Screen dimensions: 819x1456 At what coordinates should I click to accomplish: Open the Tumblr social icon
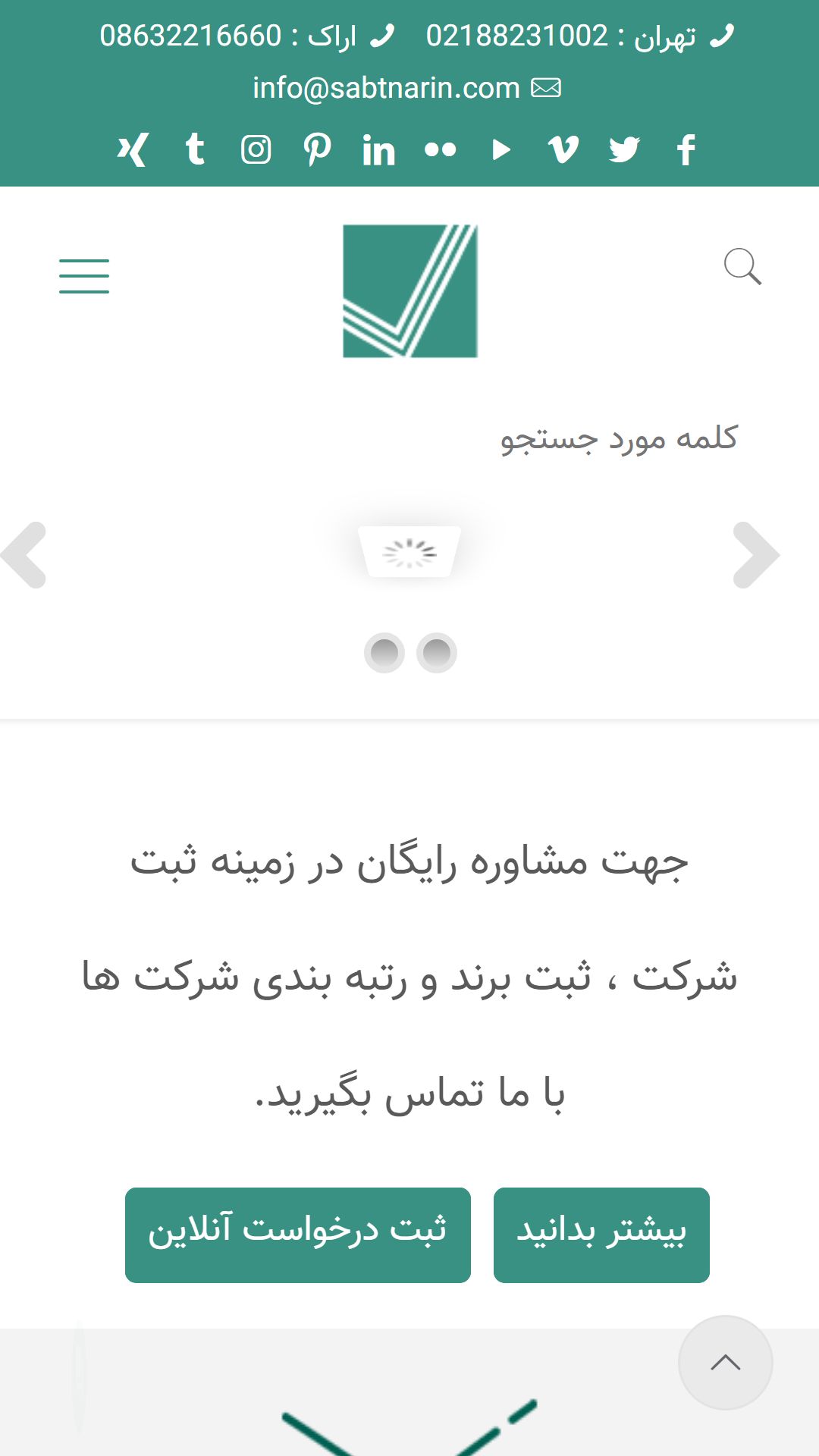click(195, 149)
